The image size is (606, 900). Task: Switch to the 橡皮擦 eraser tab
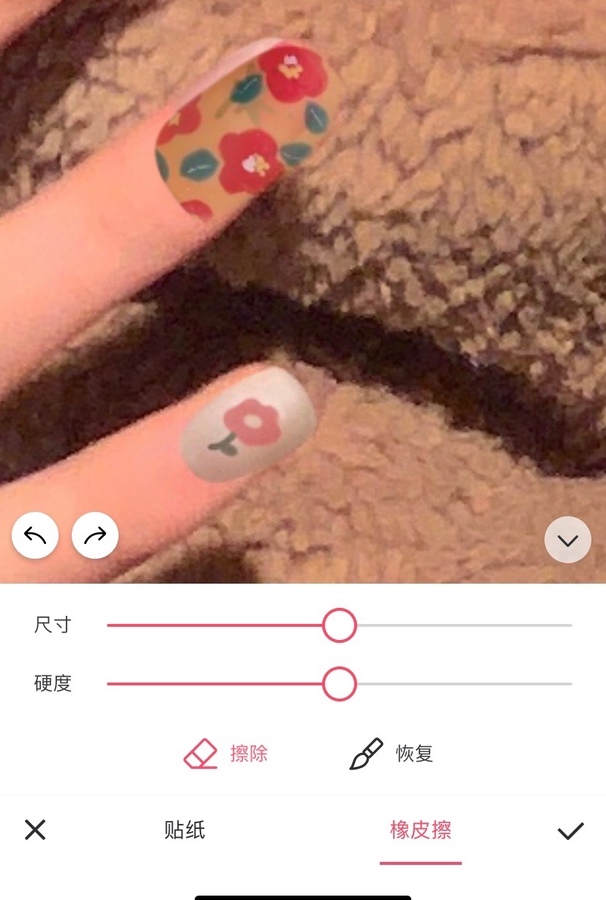pos(420,830)
